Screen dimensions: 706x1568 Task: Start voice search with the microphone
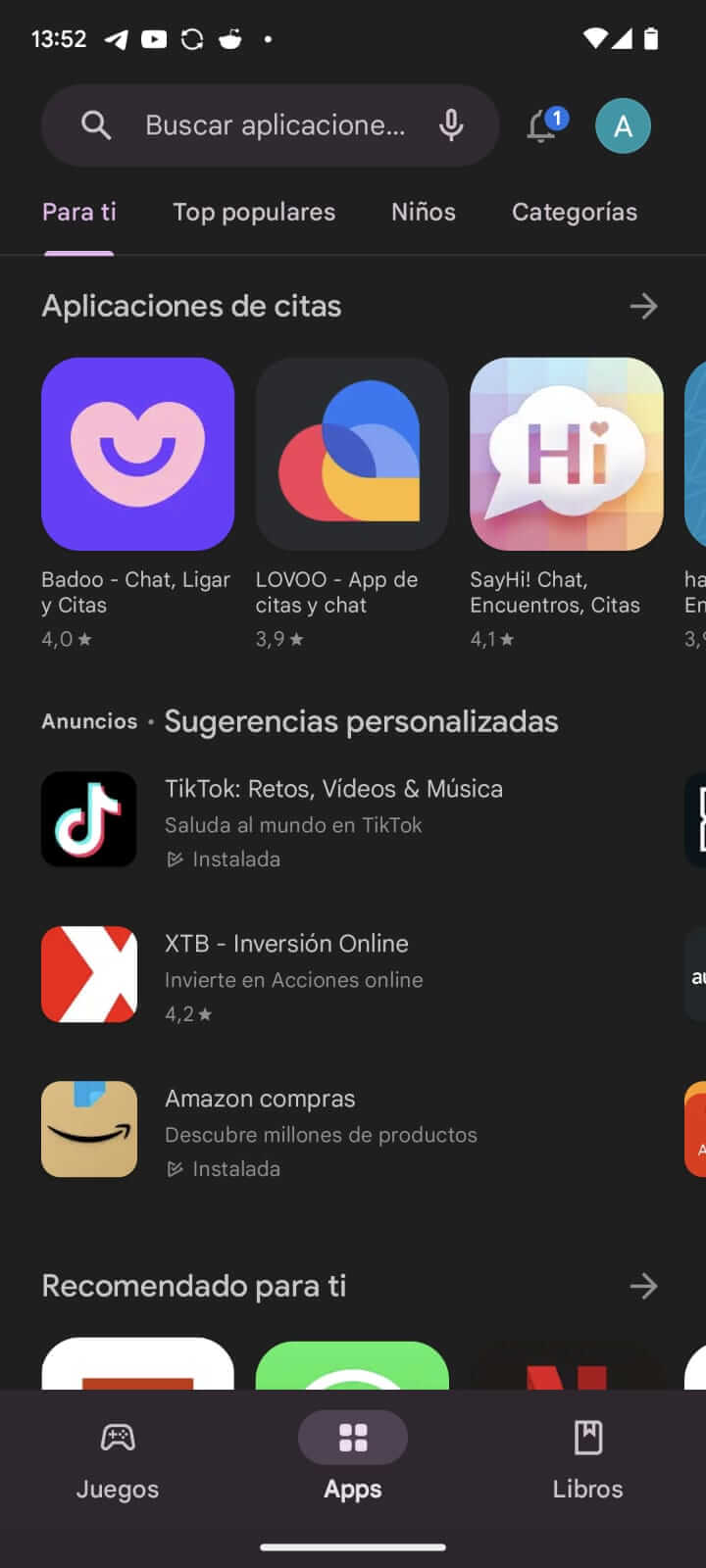click(x=451, y=125)
